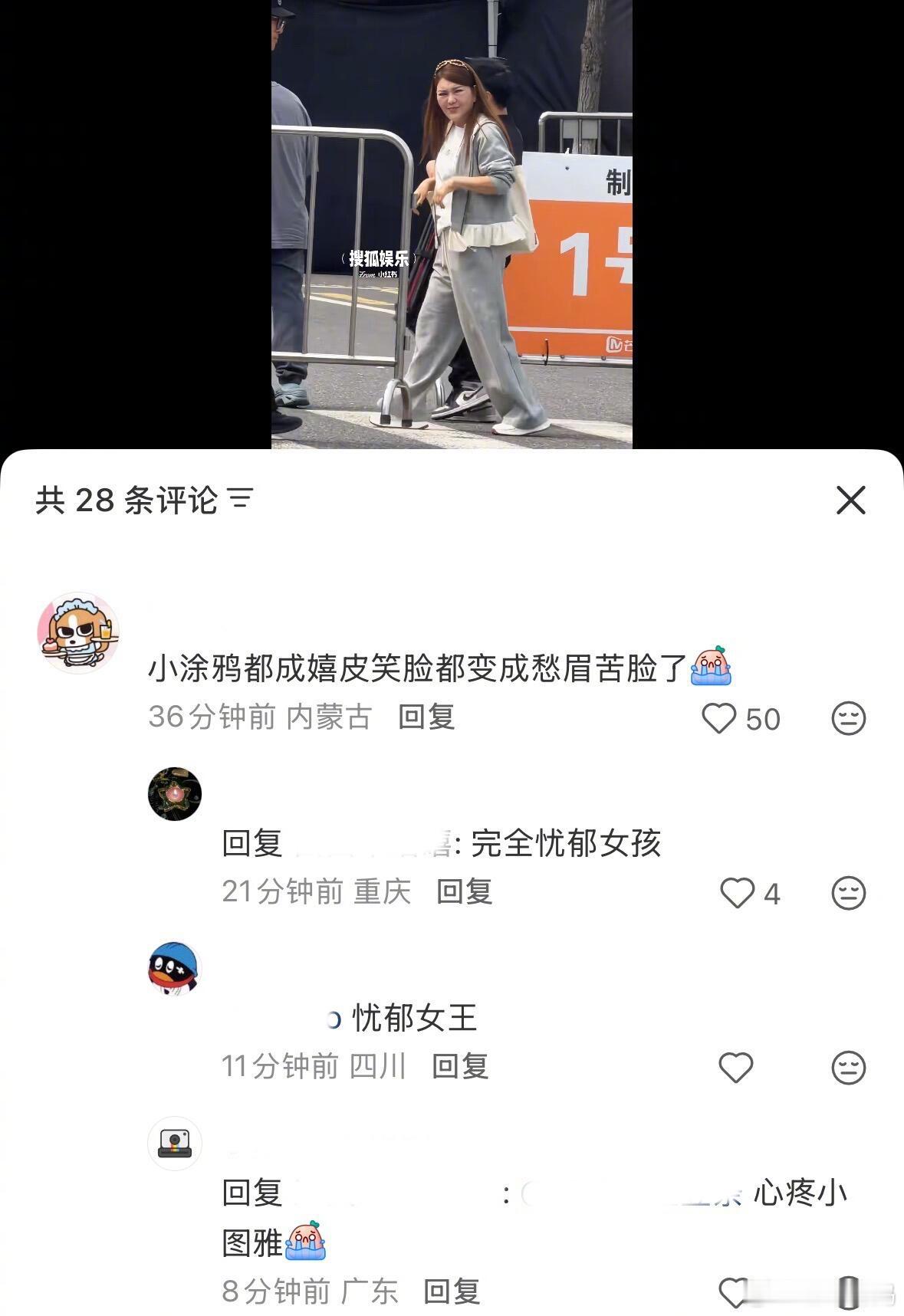The image size is (904, 1316).
Task: Tap the video frame to play it
Action: point(452,222)
